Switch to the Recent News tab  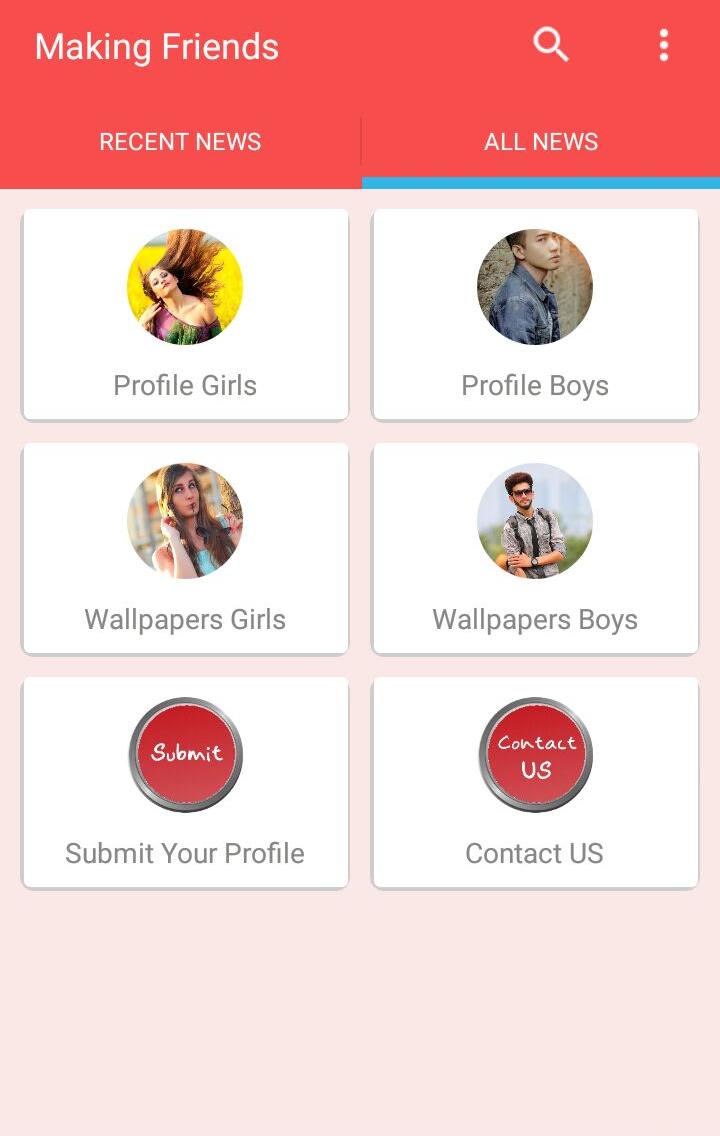[x=180, y=142]
